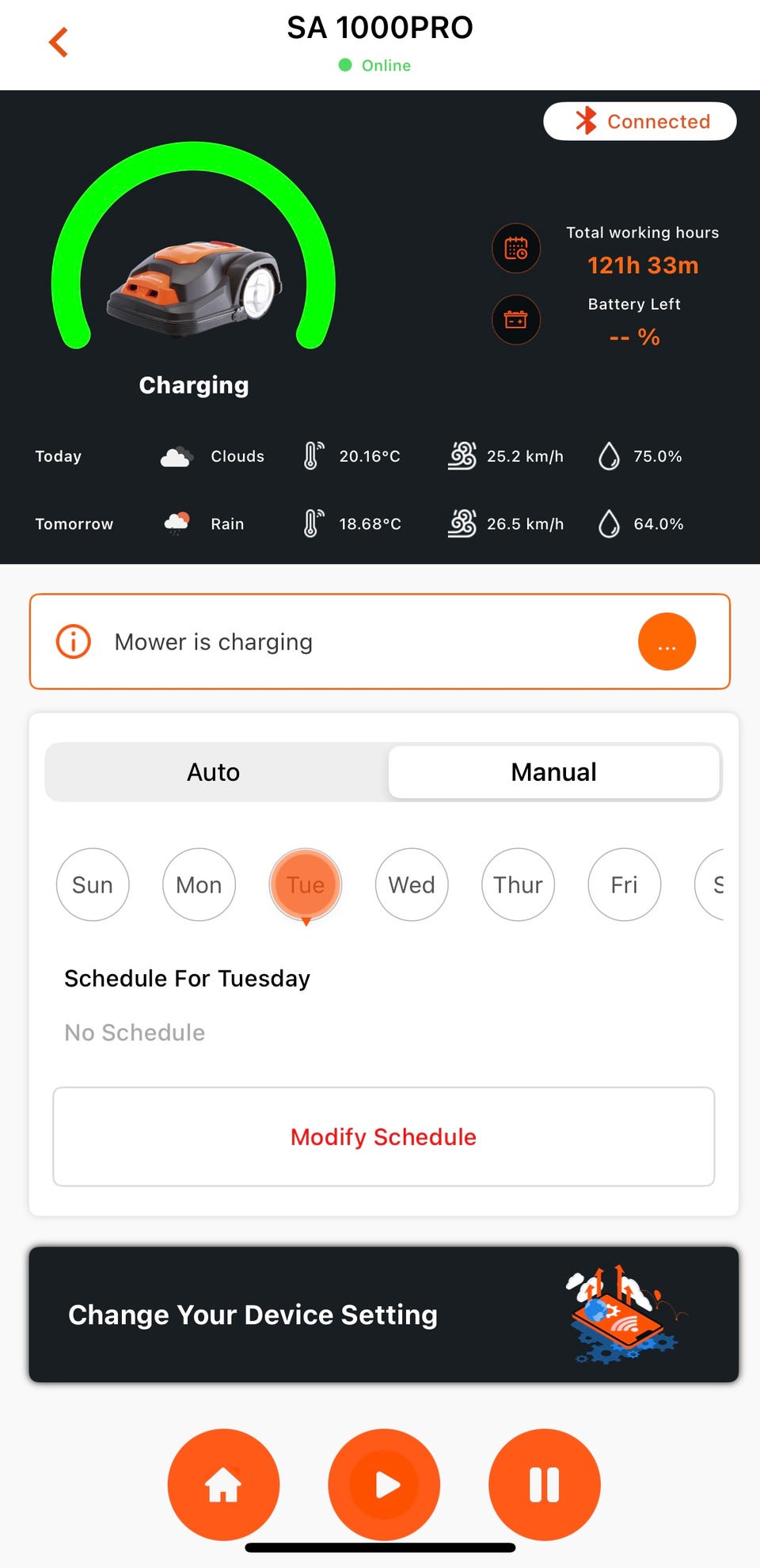The image size is (760, 1568).
Task: Go back using the orange arrow
Action: click(x=59, y=42)
